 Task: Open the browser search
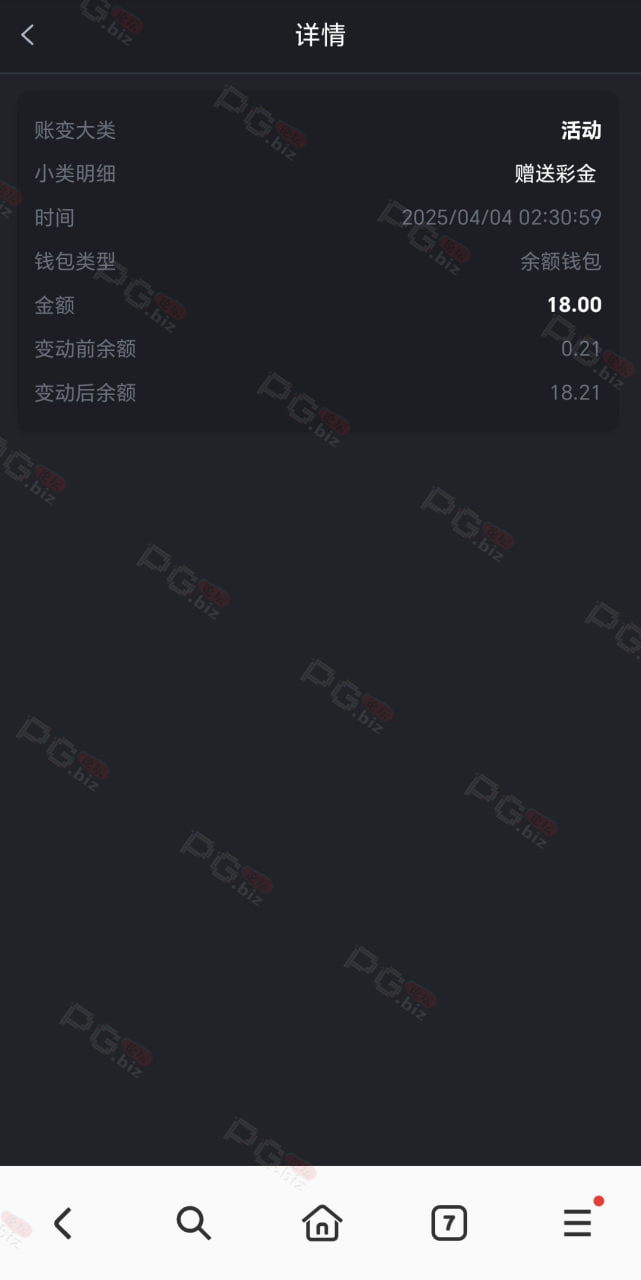pyautogui.click(x=193, y=1223)
